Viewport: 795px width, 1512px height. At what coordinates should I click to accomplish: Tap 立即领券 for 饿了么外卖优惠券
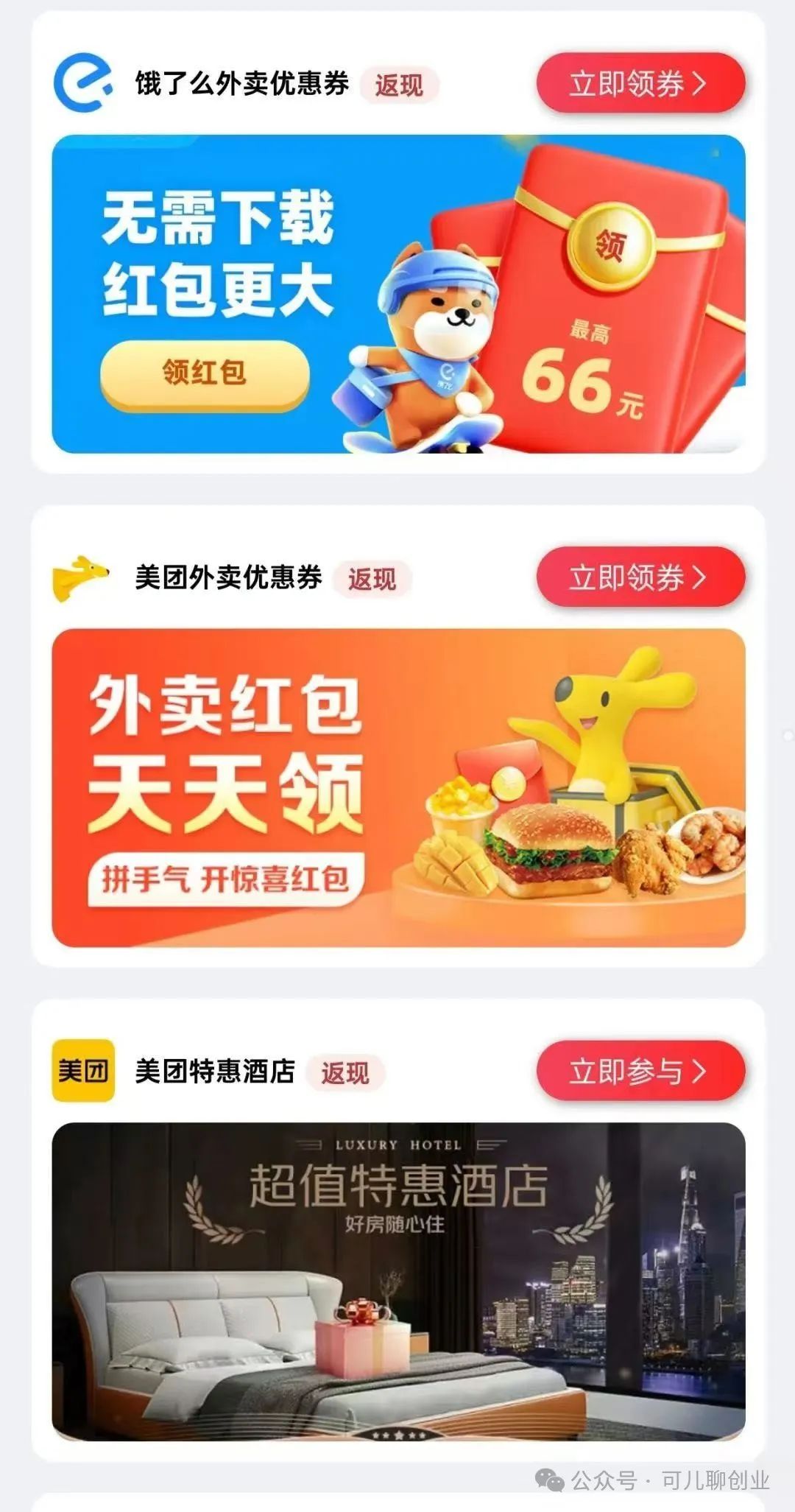coord(640,83)
